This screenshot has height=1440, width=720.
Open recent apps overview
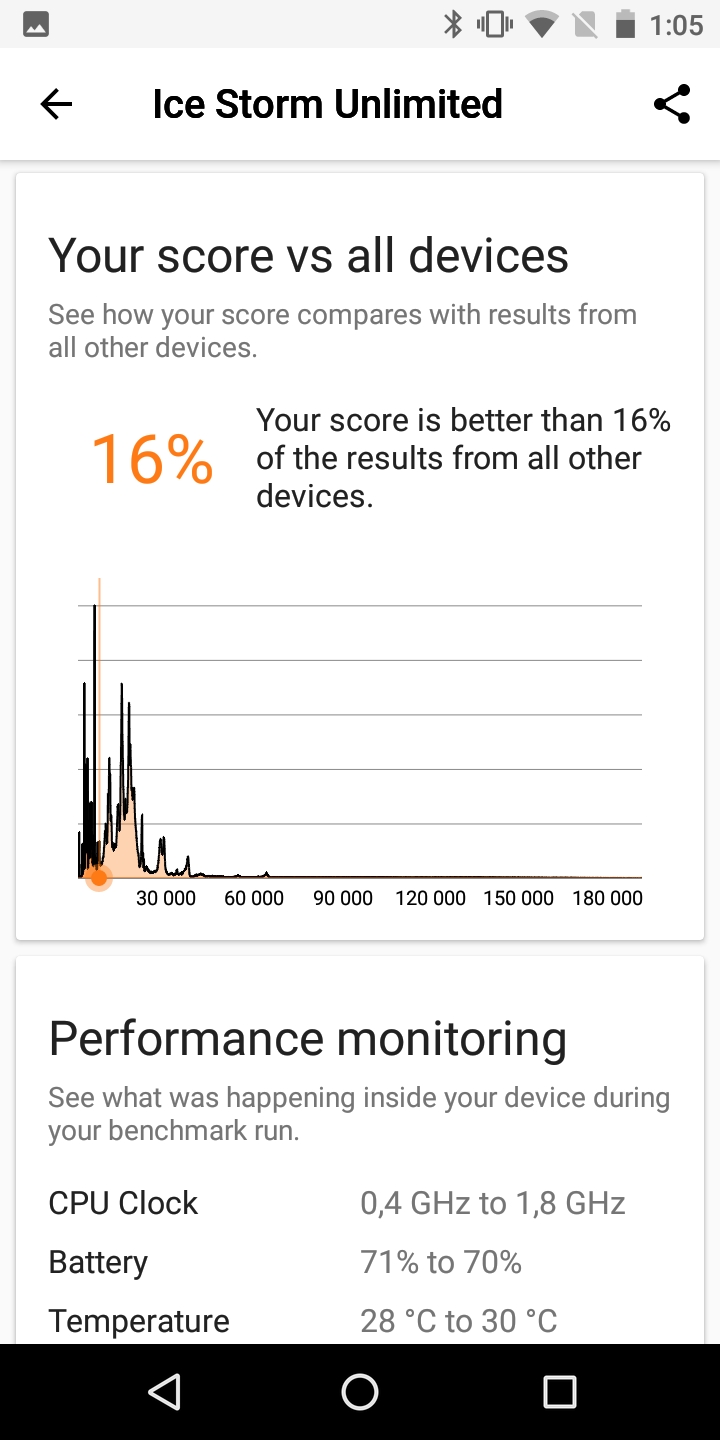559,1391
